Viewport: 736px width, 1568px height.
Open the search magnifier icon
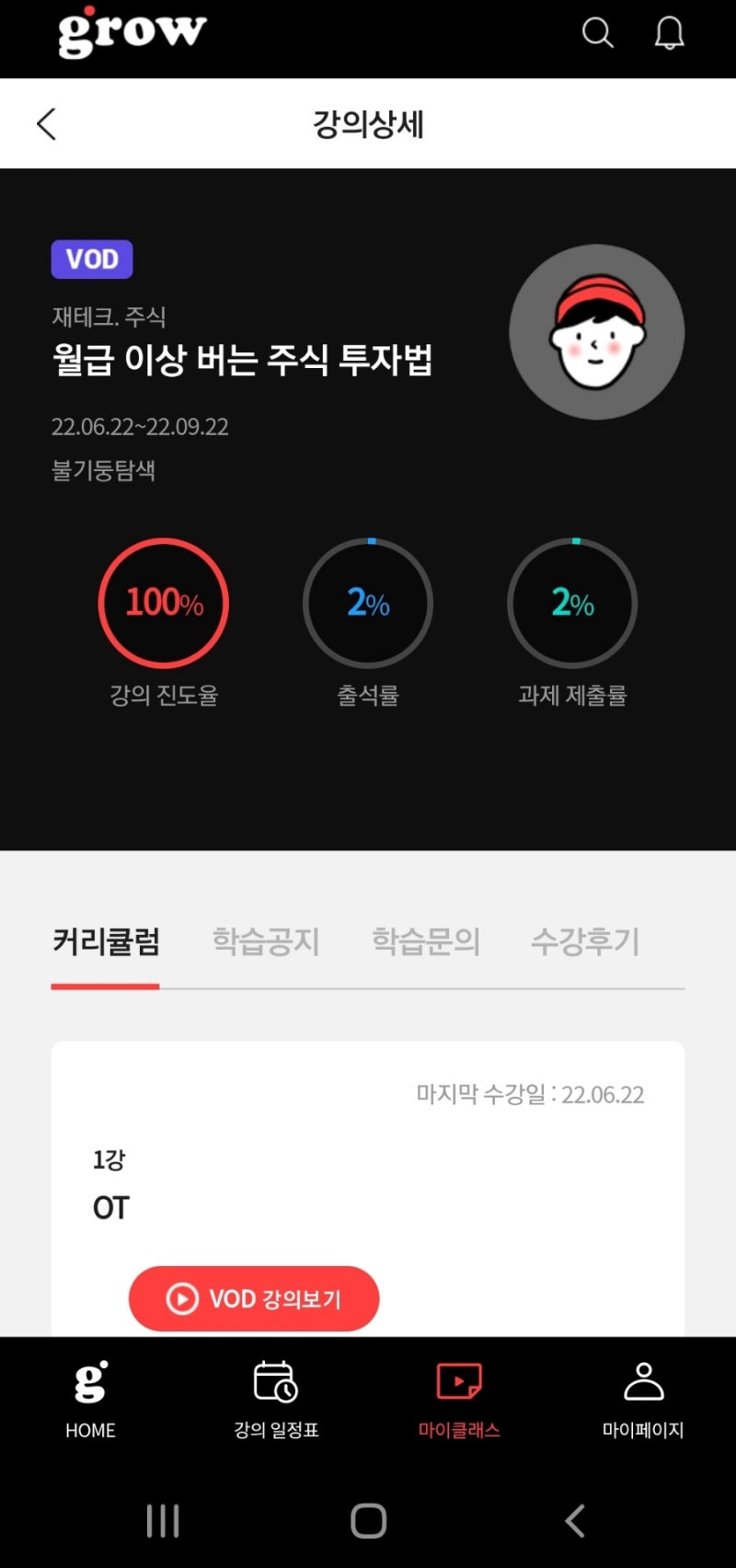[598, 33]
